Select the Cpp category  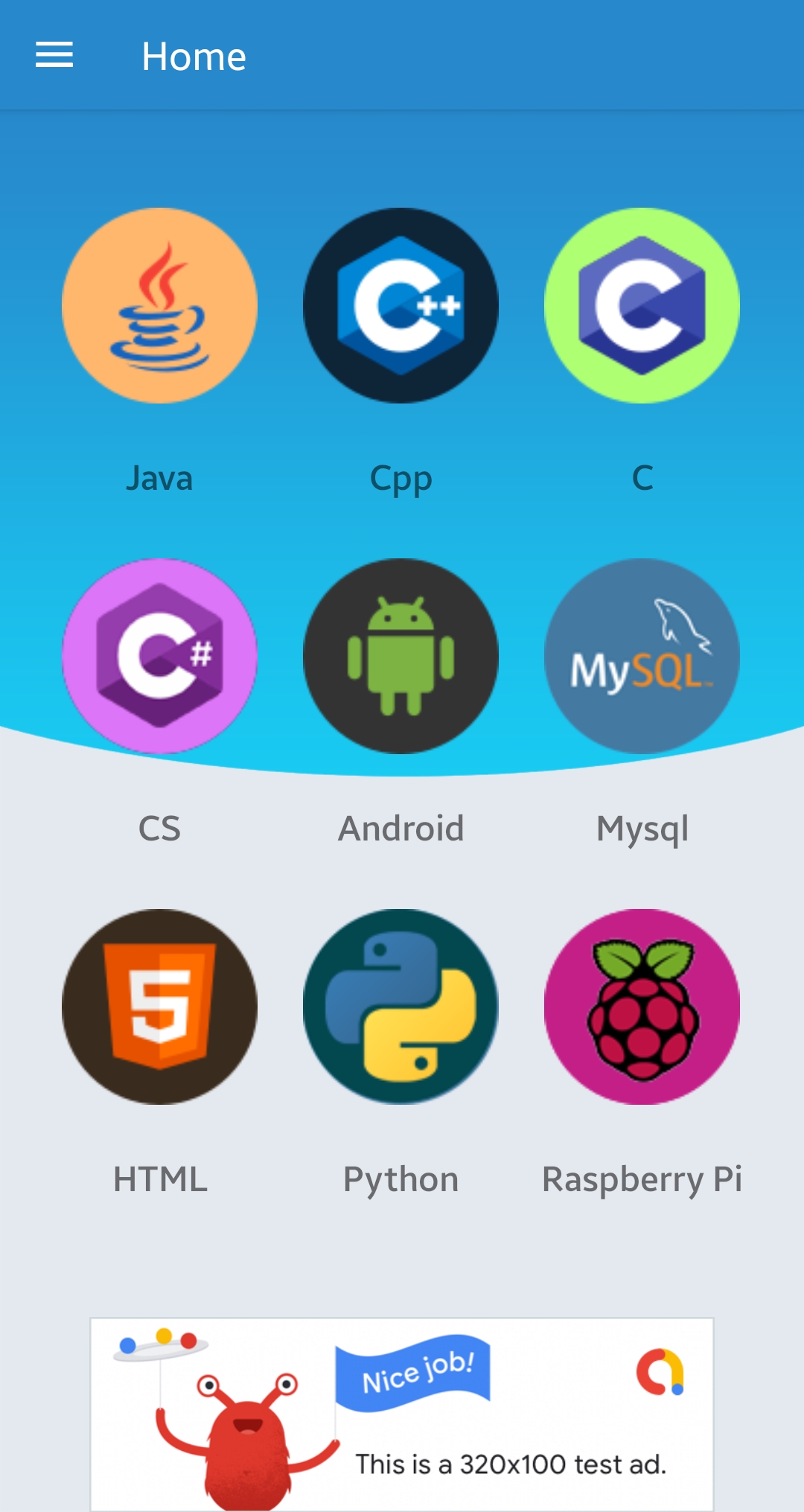(401, 306)
